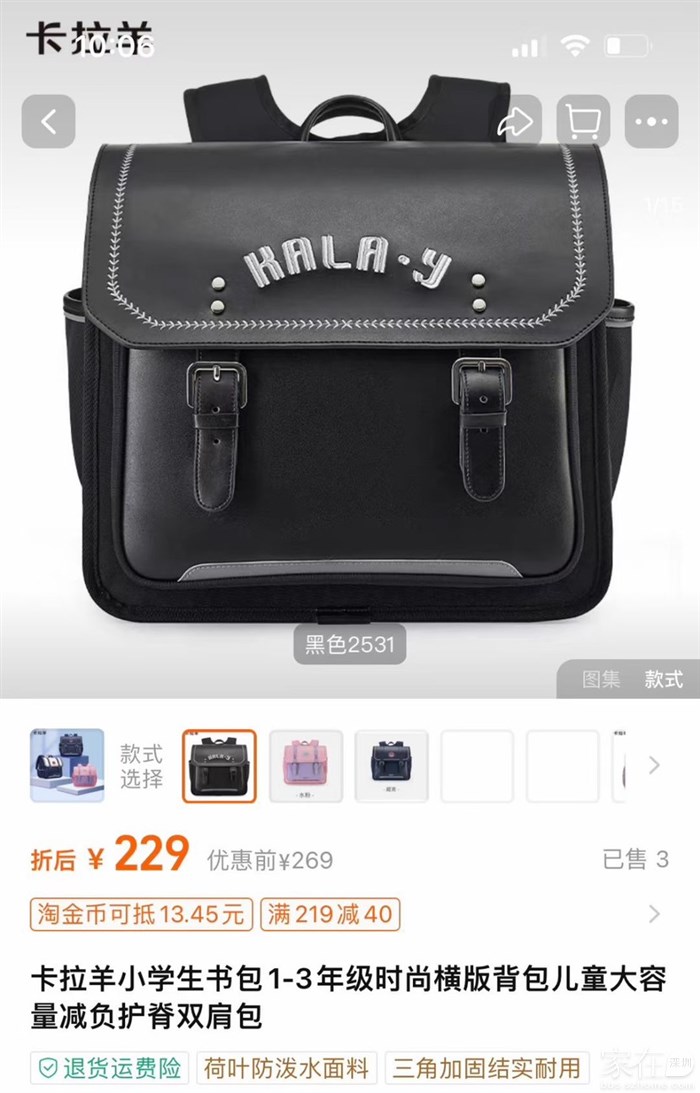Image resolution: width=700 pixels, height=1093 pixels.
Task: Select the black backpack style thumbnail
Action: pyautogui.click(x=219, y=766)
